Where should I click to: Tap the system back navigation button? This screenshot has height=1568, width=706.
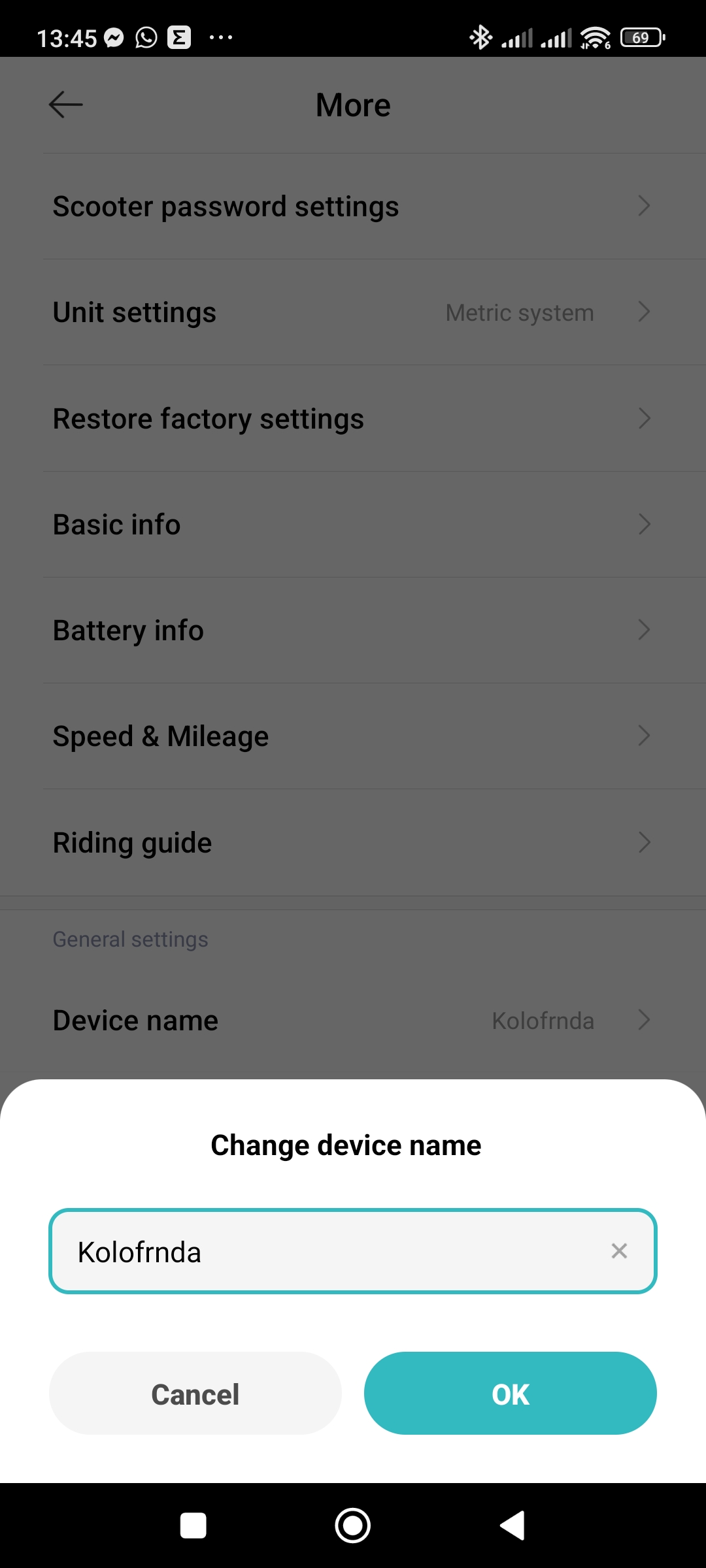513,1526
